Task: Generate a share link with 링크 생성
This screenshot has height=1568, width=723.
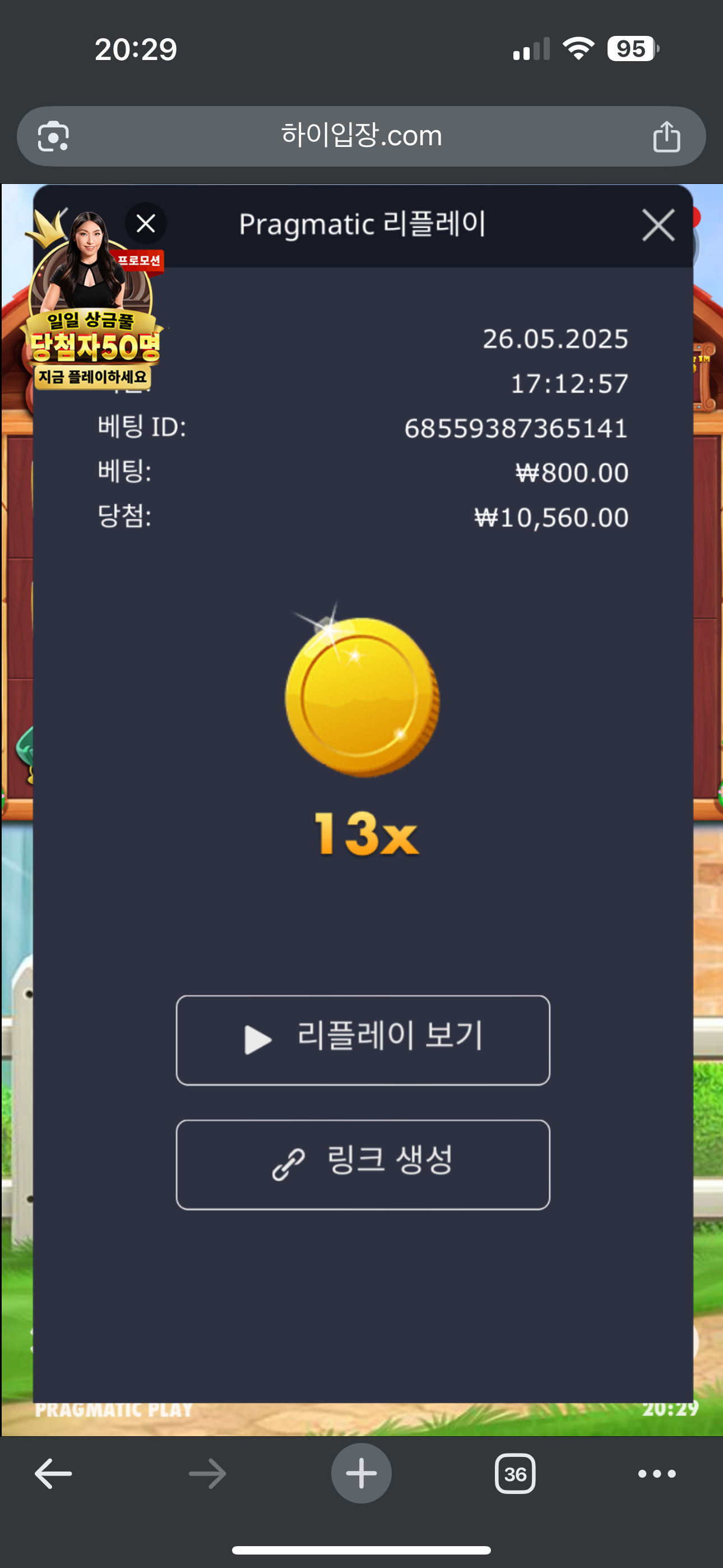Action: pyautogui.click(x=363, y=1164)
